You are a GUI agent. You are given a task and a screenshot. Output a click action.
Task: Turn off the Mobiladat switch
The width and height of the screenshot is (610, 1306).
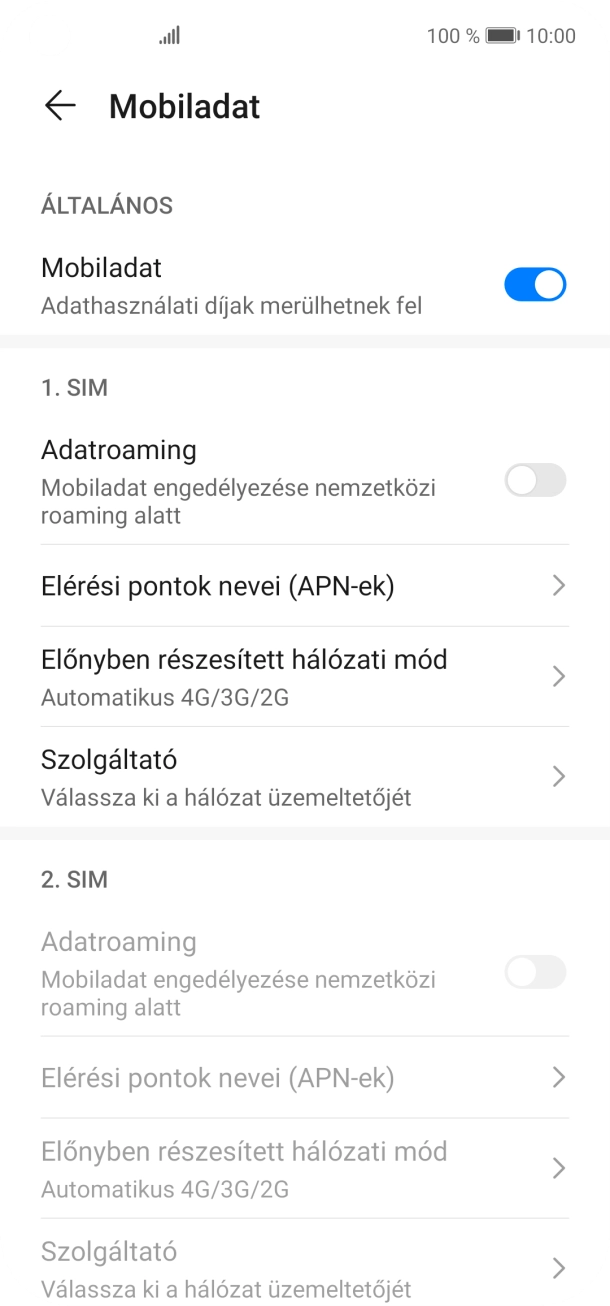click(535, 285)
